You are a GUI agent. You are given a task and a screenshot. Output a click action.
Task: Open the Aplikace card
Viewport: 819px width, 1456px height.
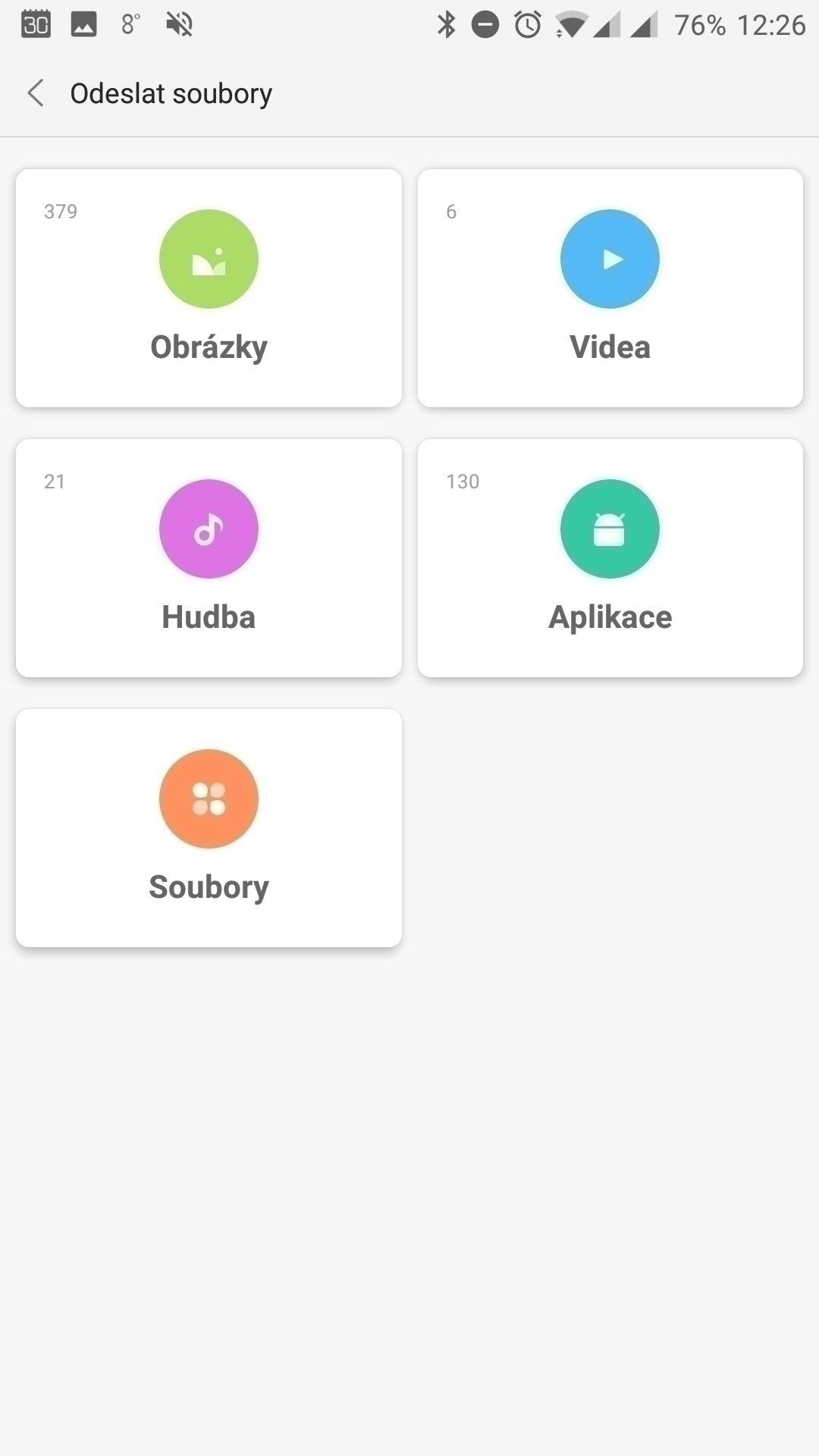coord(610,558)
